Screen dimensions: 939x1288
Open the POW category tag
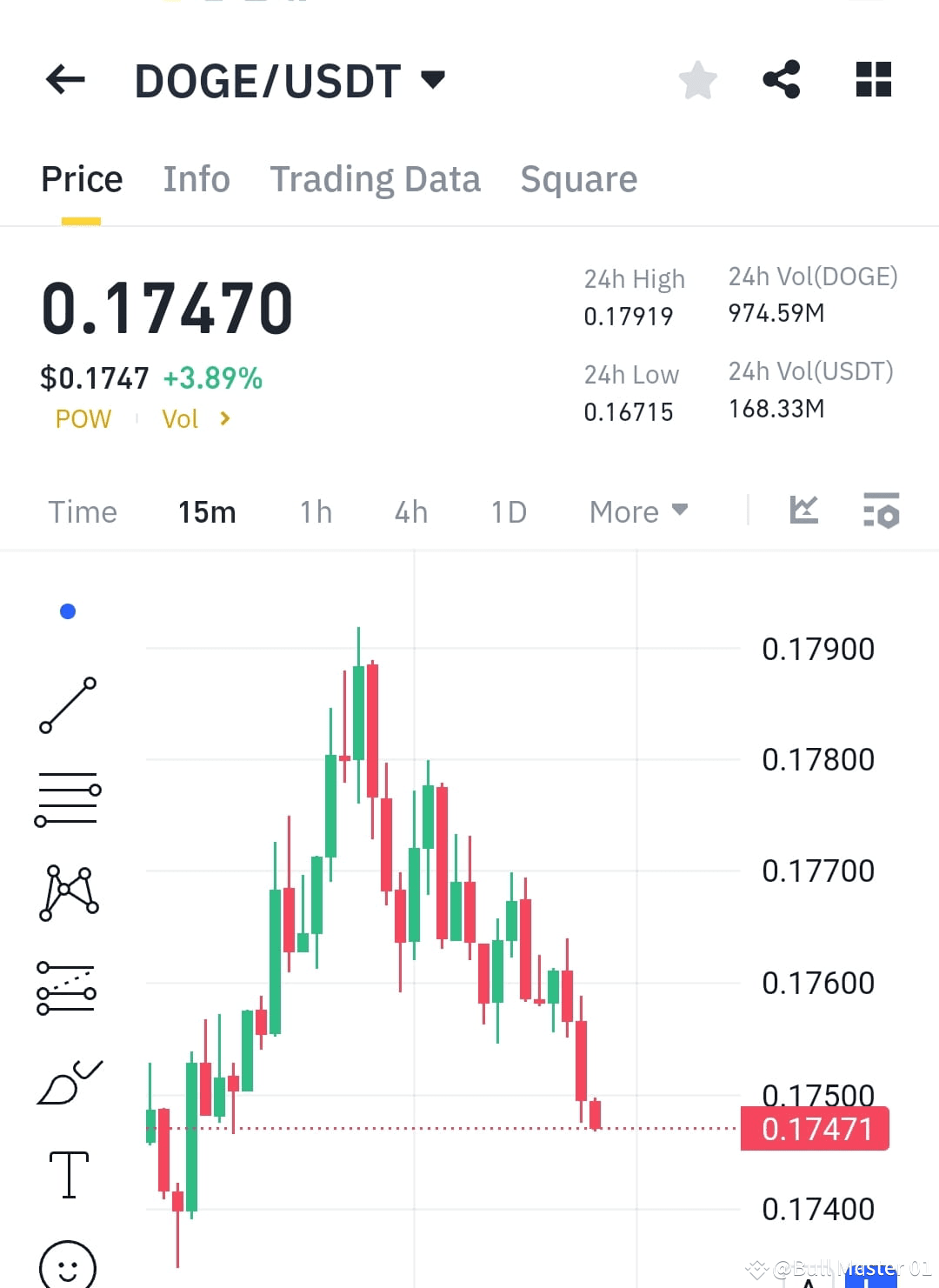coord(83,418)
